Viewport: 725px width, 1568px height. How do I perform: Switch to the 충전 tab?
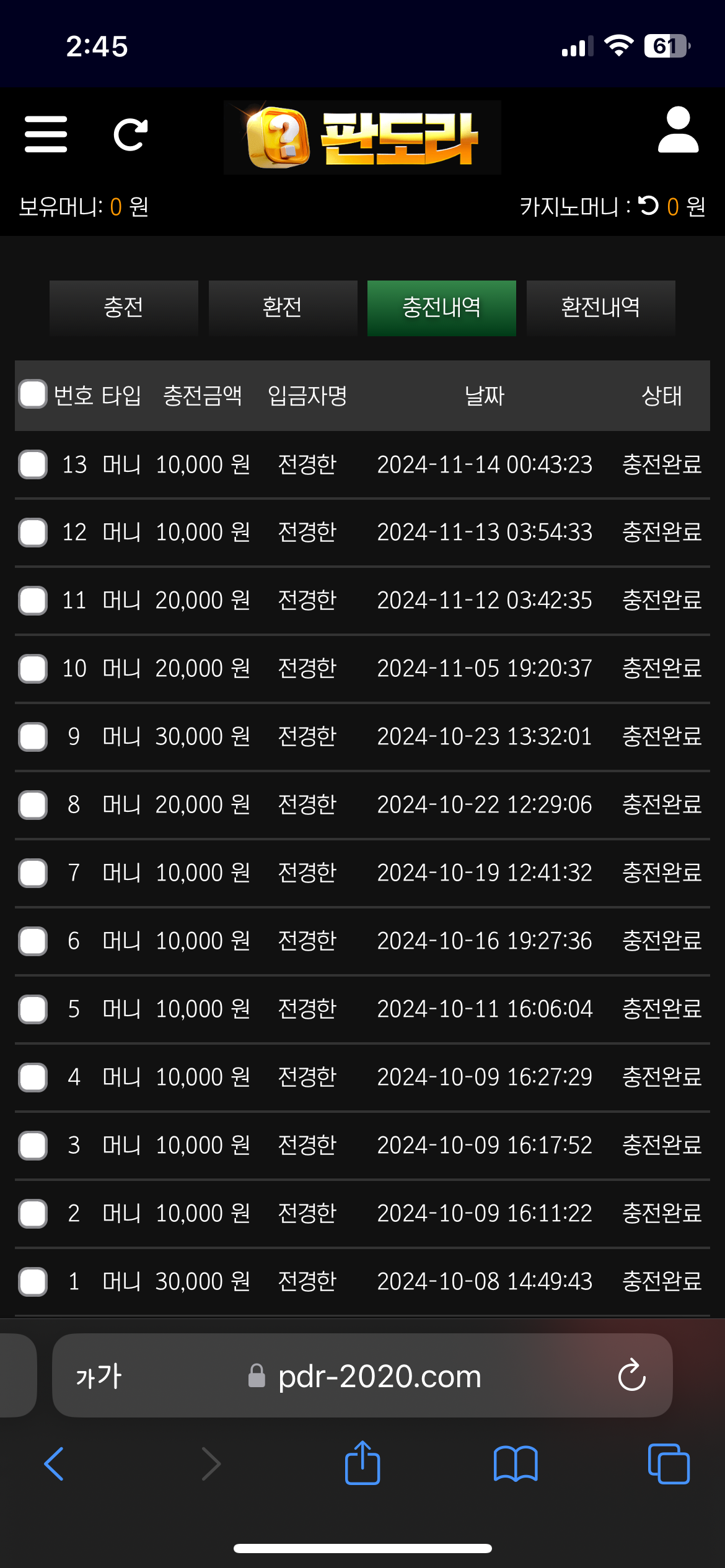(x=123, y=308)
